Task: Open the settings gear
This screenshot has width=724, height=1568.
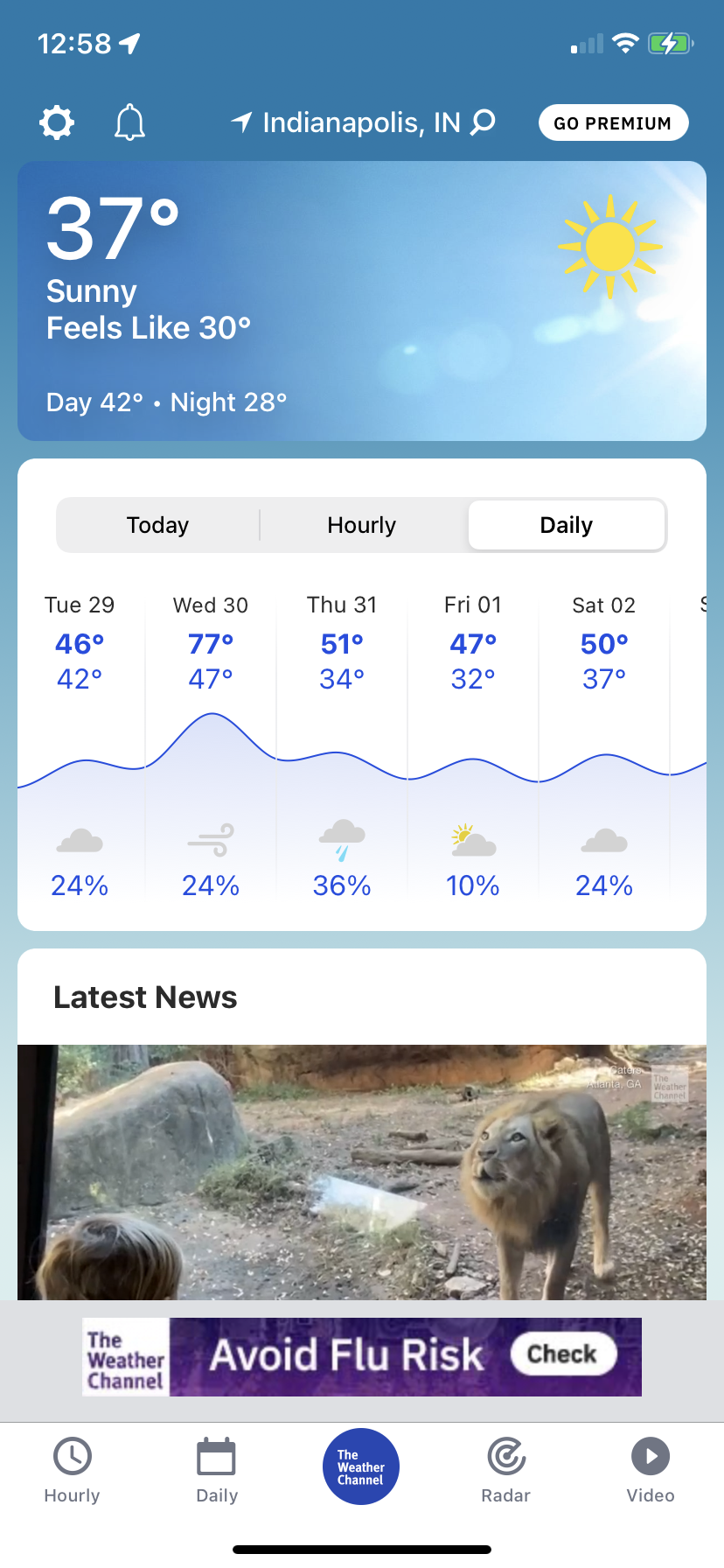Action: (57, 122)
